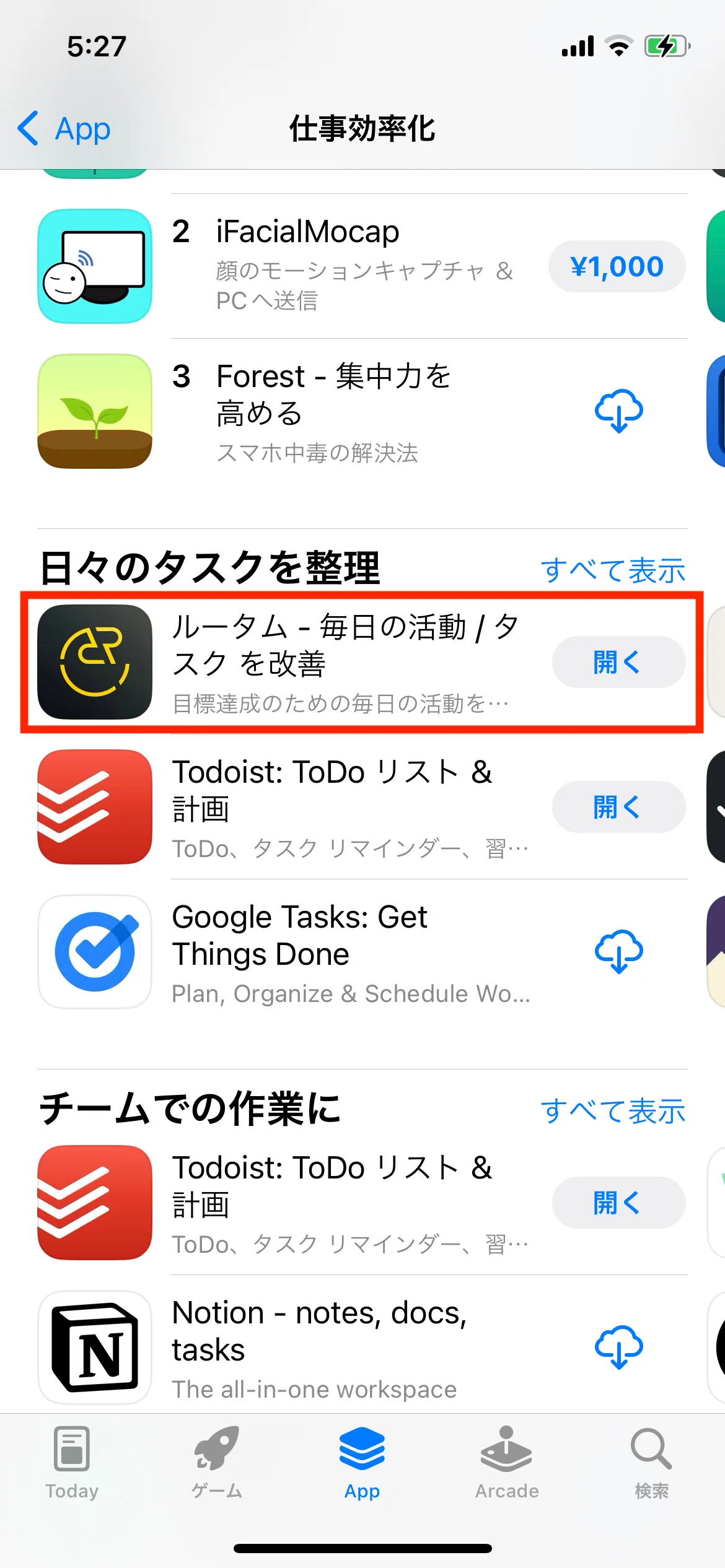Open Todoist under 日々のタスクを整理 section
Screen dimensions: 725x1568
pyautogui.click(x=618, y=807)
